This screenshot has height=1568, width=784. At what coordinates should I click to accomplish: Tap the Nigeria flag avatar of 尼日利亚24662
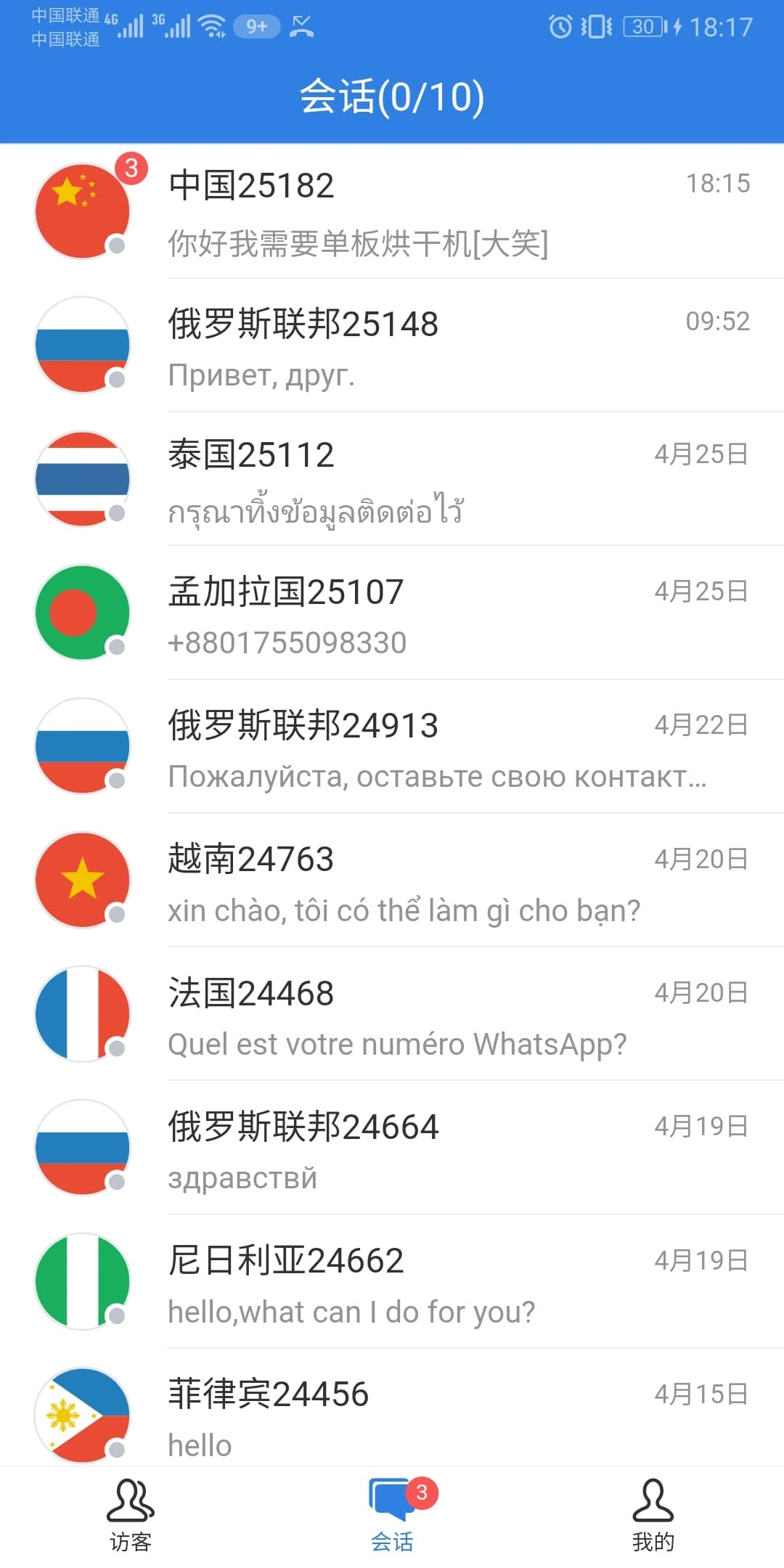(82, 1282)
